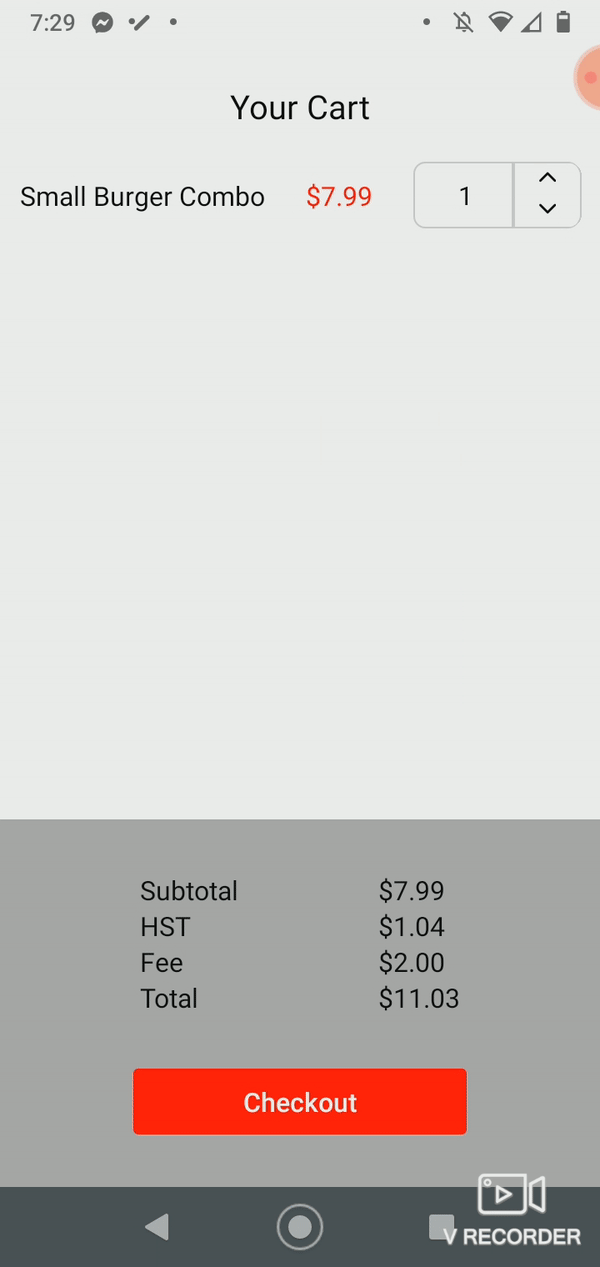Go back using the system back button

[x=157, y=1227]
